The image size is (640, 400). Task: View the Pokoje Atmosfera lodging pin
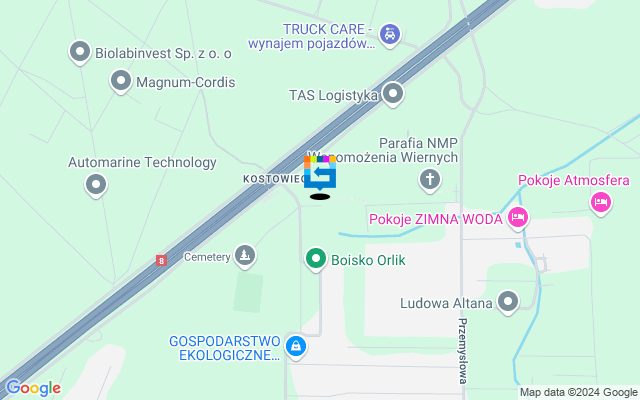(601, 203)
